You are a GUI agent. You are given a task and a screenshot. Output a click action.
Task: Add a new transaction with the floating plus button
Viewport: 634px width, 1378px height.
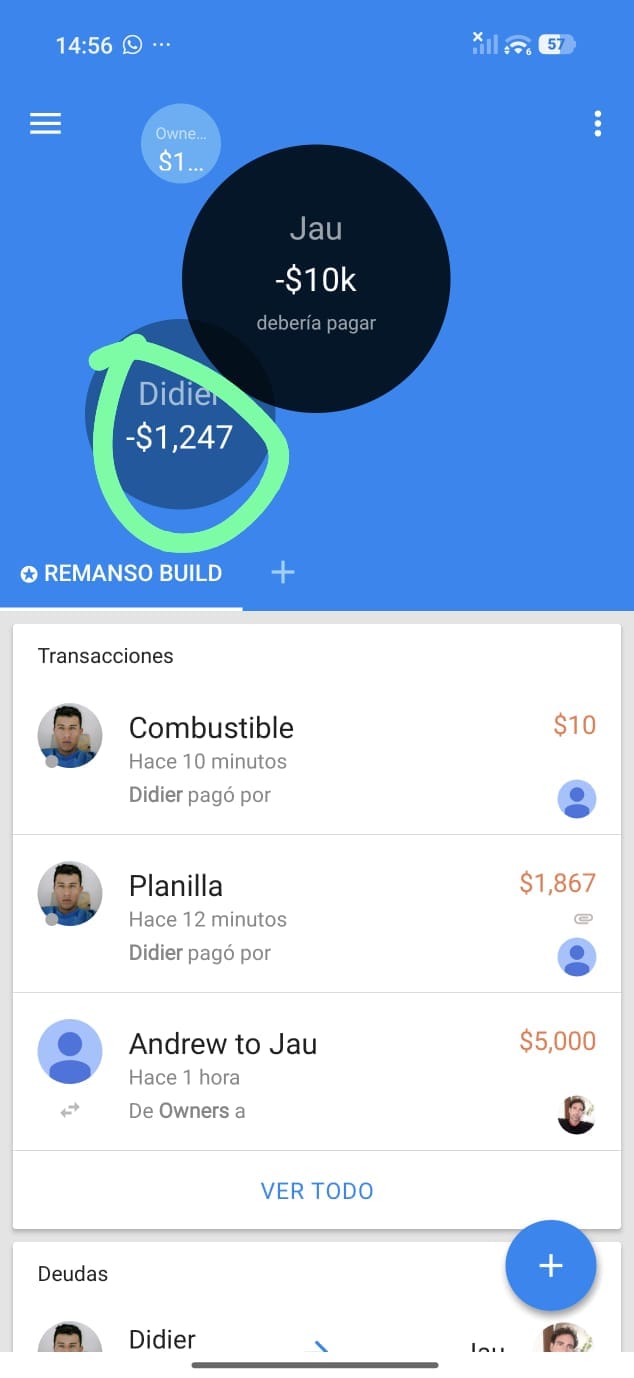point(551,1266)
